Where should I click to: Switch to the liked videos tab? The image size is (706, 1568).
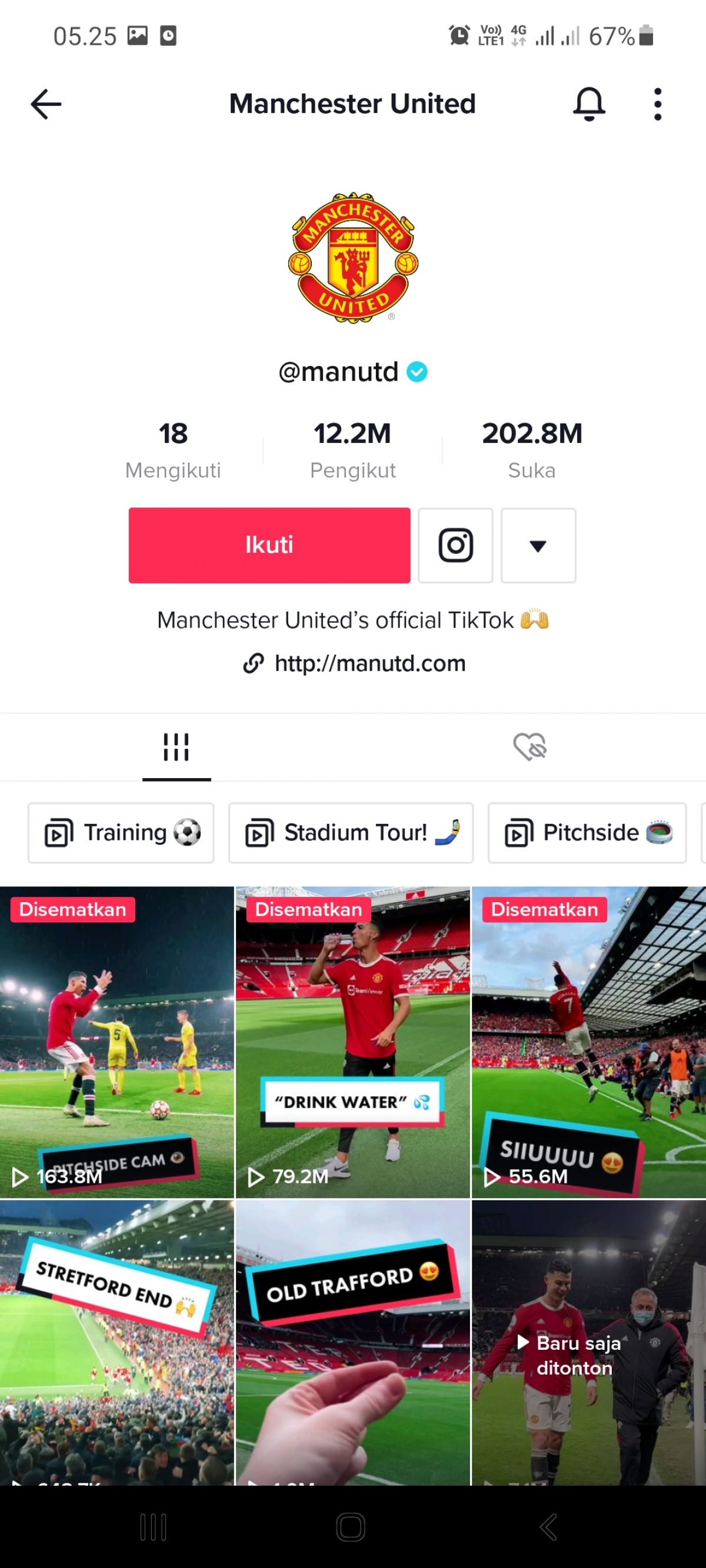pos(529,747)
